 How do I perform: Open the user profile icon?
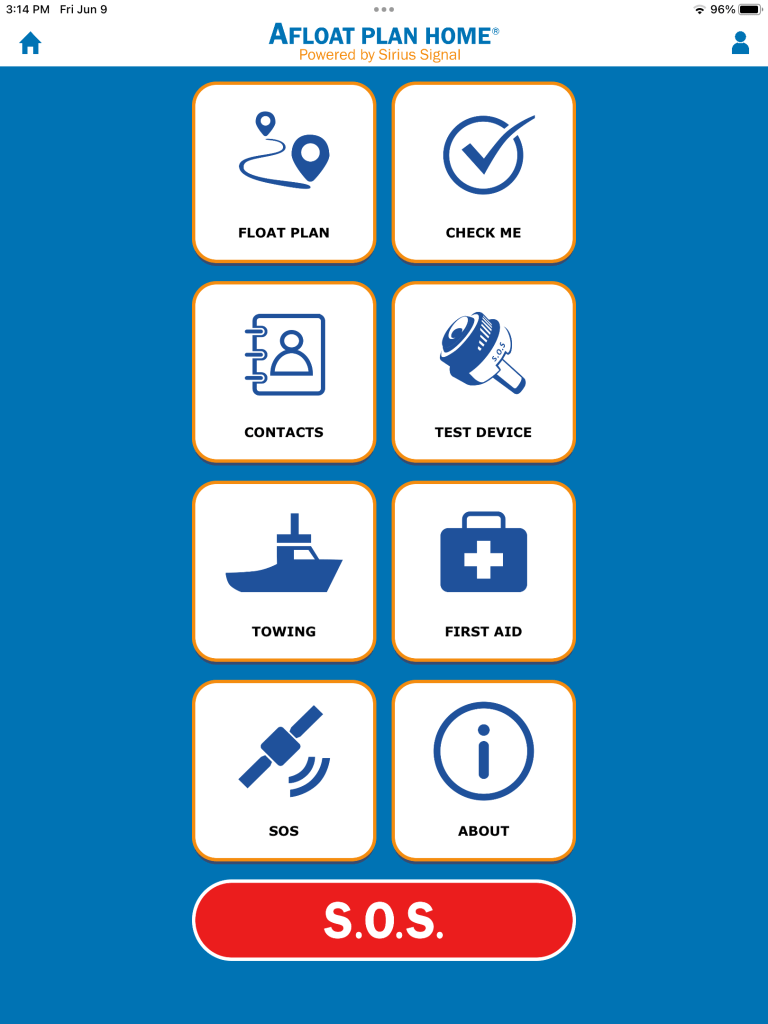[x=740, y=43]
